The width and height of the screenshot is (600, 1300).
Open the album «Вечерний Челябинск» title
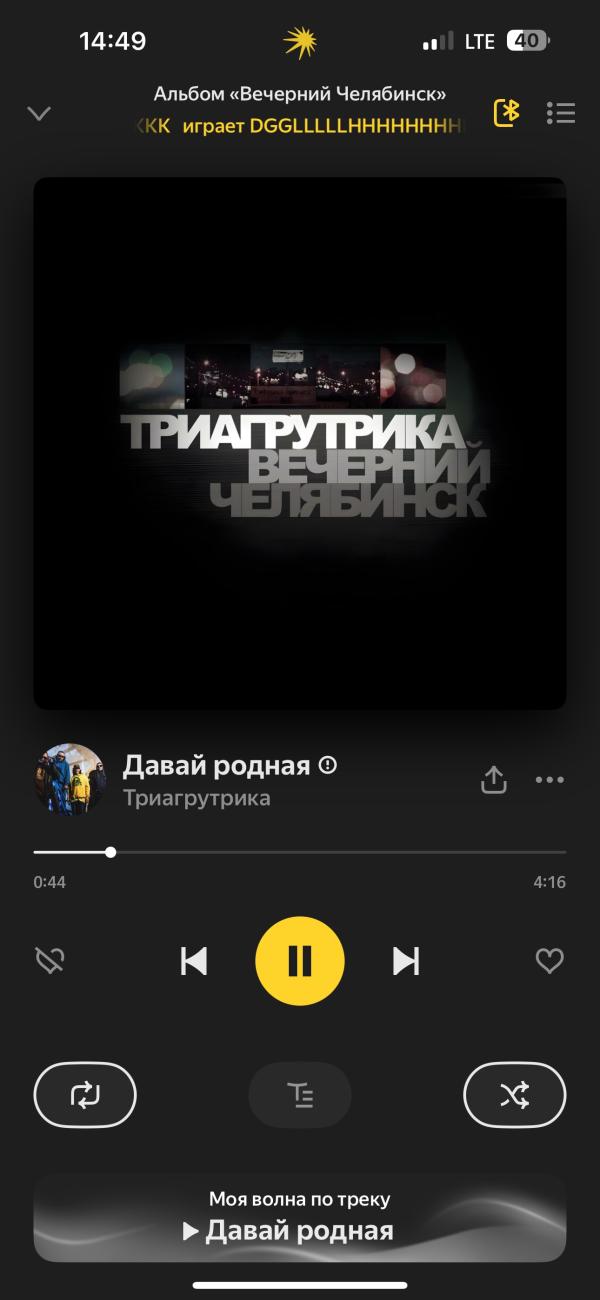(x=300, y=94)
